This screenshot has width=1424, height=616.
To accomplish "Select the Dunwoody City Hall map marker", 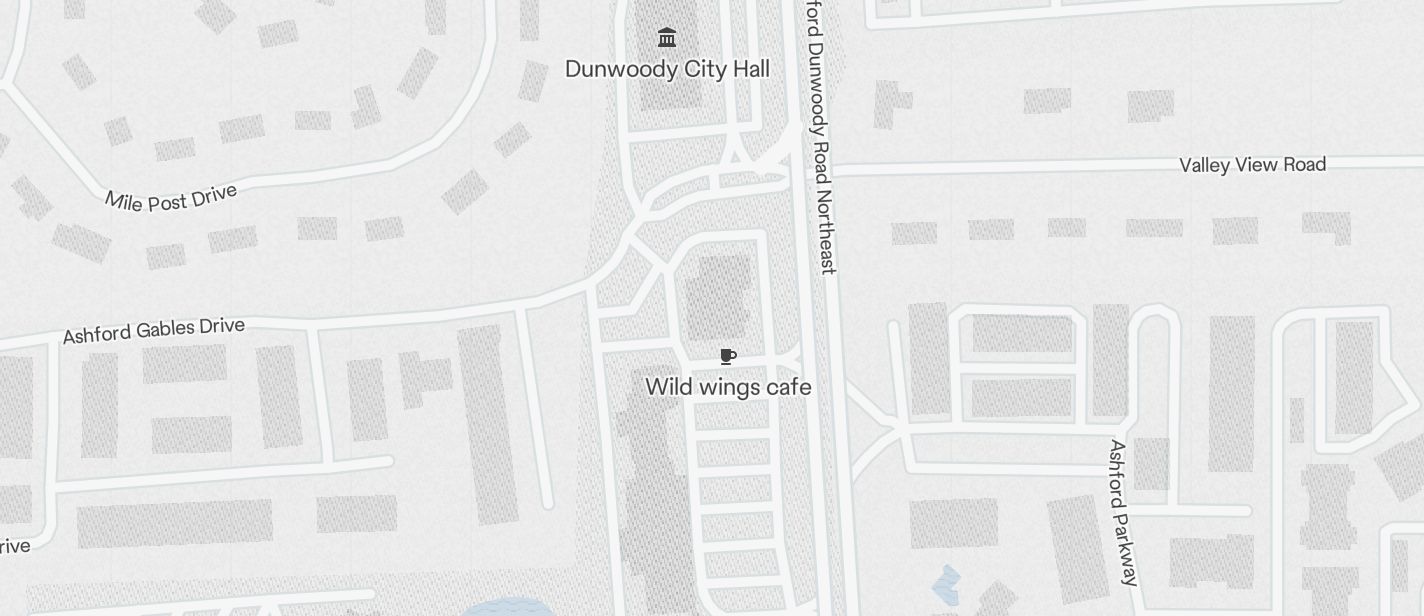I will click(667, 39).
